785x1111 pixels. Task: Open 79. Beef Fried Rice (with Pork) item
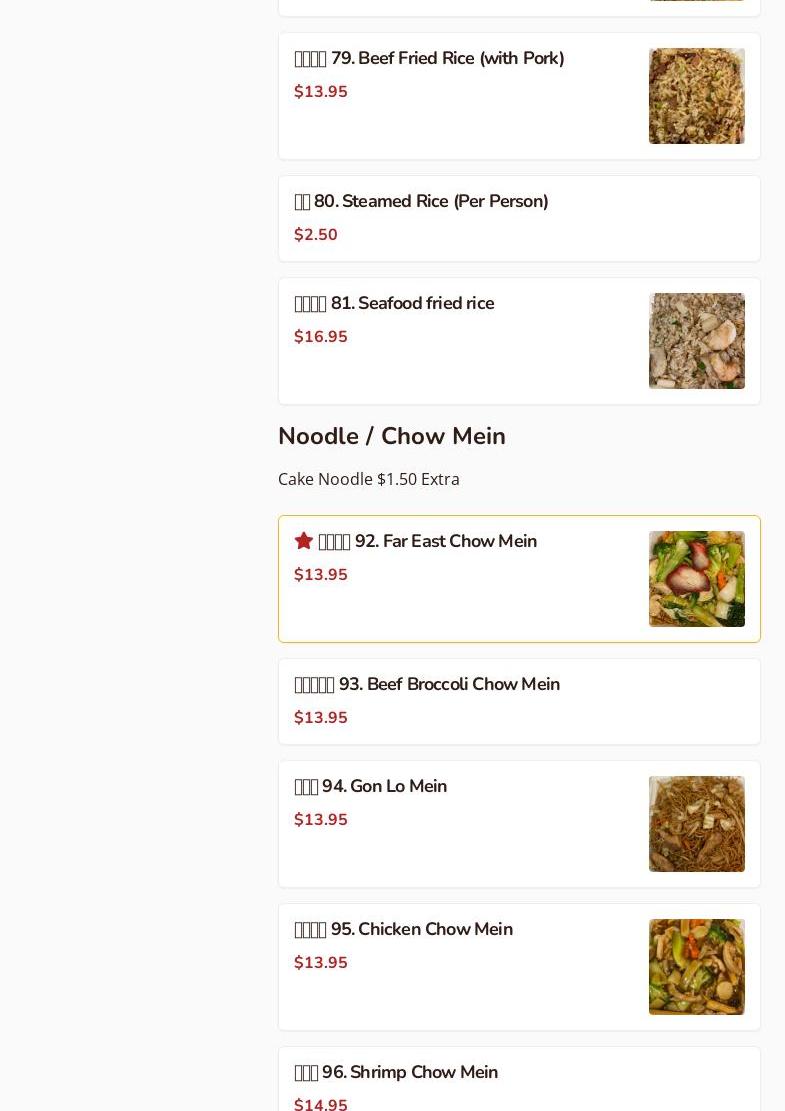coord(448,59)
